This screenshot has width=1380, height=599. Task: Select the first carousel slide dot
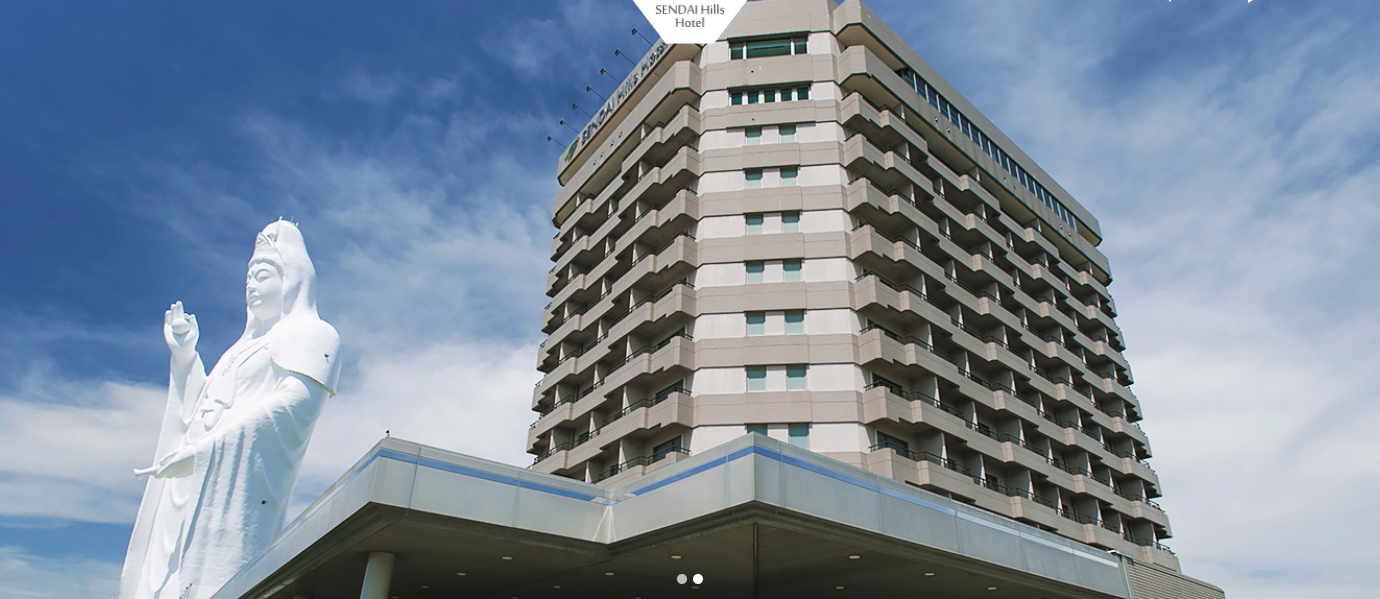(682, 579)
